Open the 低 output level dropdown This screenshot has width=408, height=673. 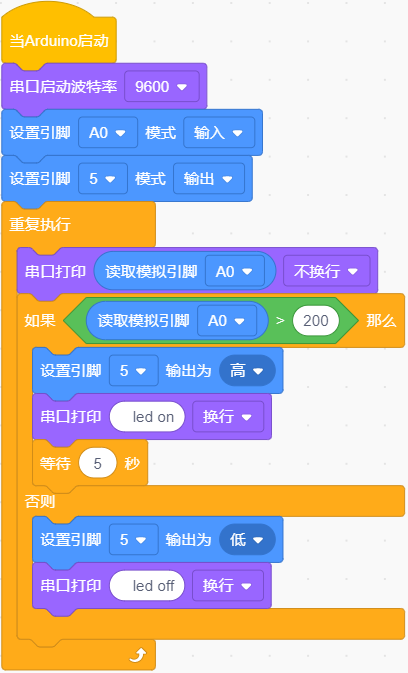(247, 540)
